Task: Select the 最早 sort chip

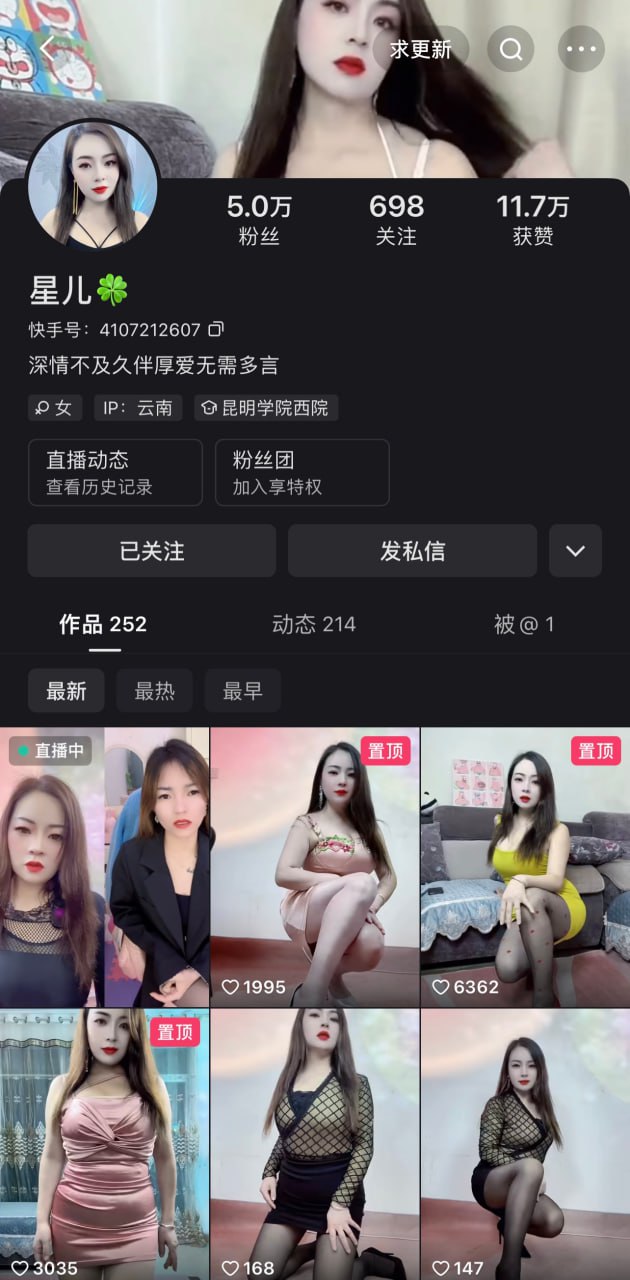Action: (243, 690)
